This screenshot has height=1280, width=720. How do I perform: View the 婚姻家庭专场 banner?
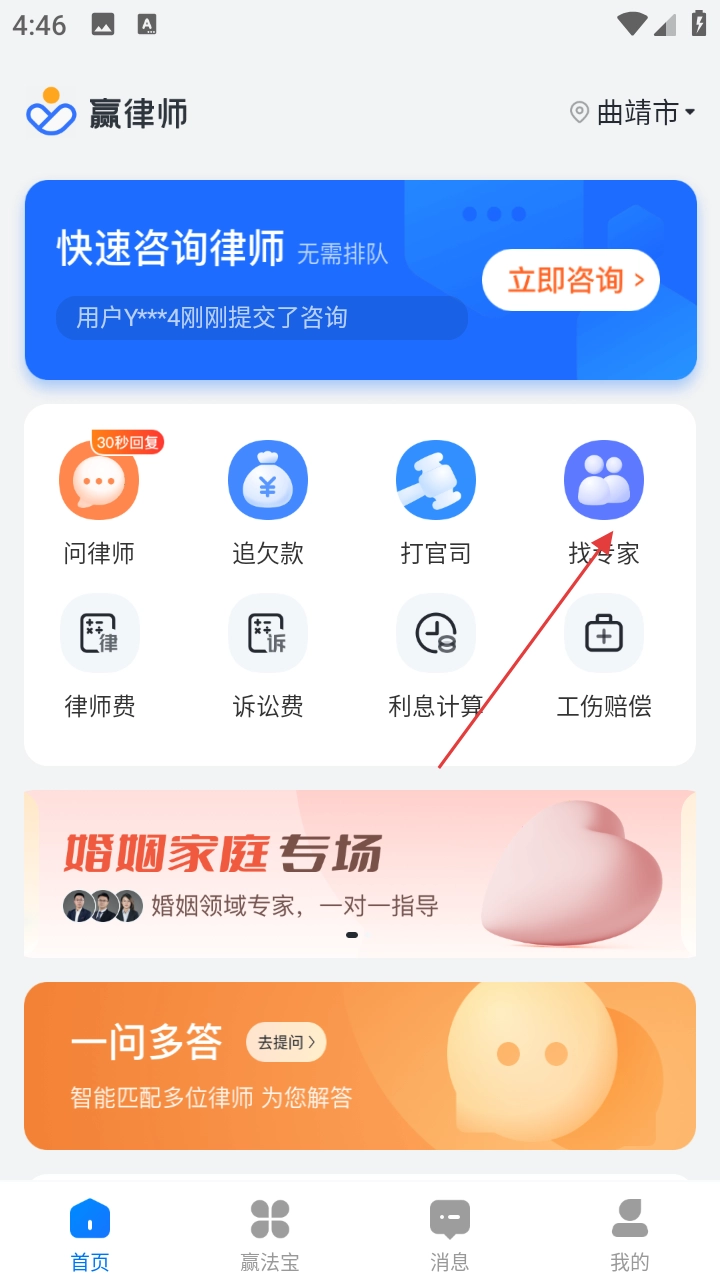pos(360,873)
